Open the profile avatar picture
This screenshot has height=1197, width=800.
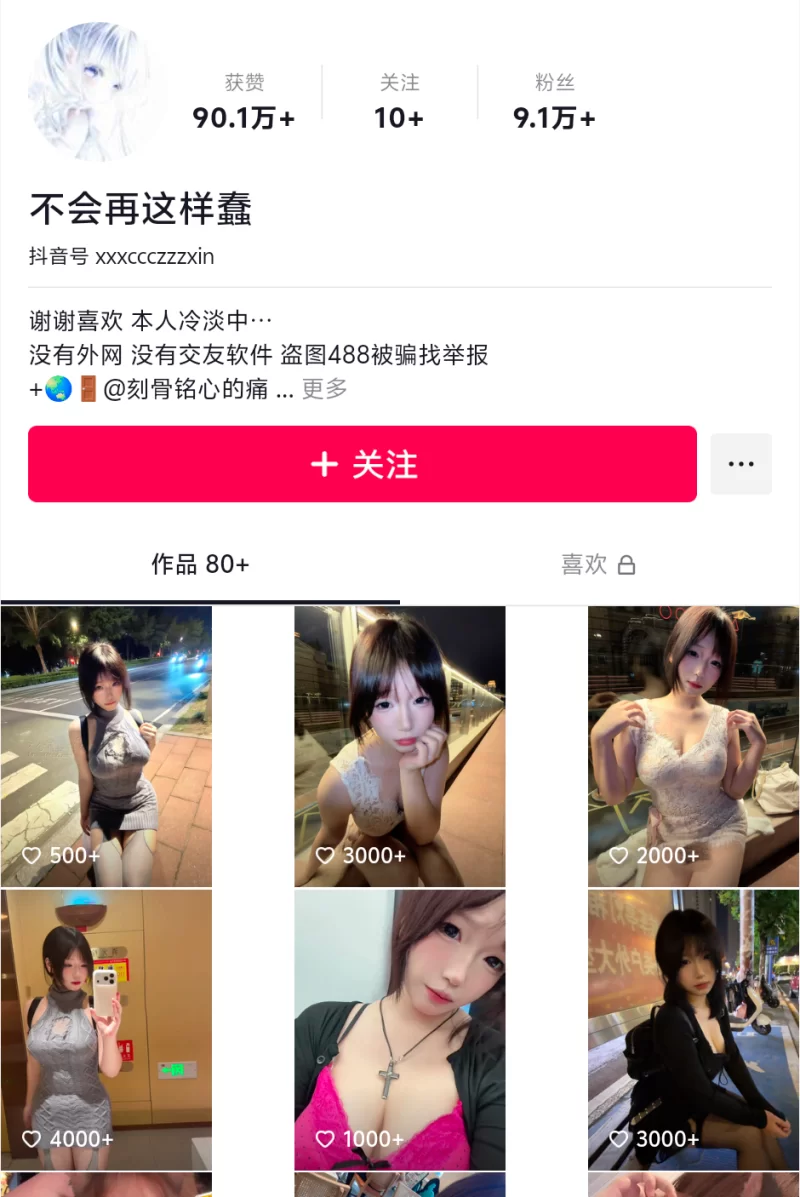click(97, 92)
